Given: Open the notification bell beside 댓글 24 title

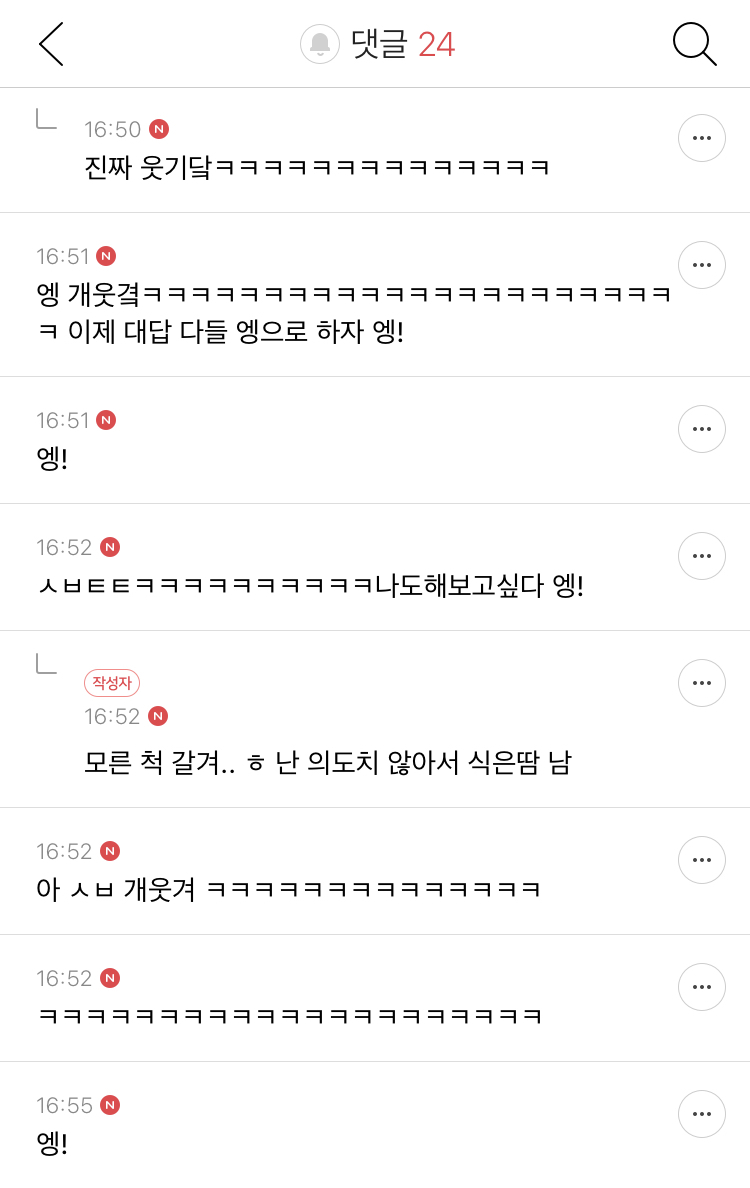Looking at the screenshot, I should coord(318,44).
